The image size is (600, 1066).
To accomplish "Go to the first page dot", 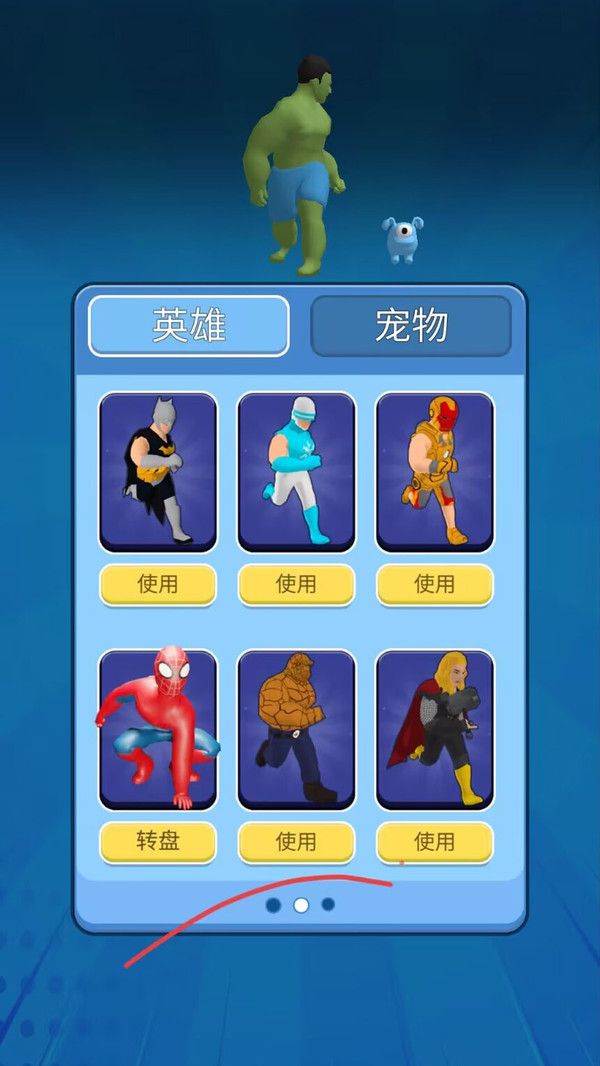I will [273, 905].
